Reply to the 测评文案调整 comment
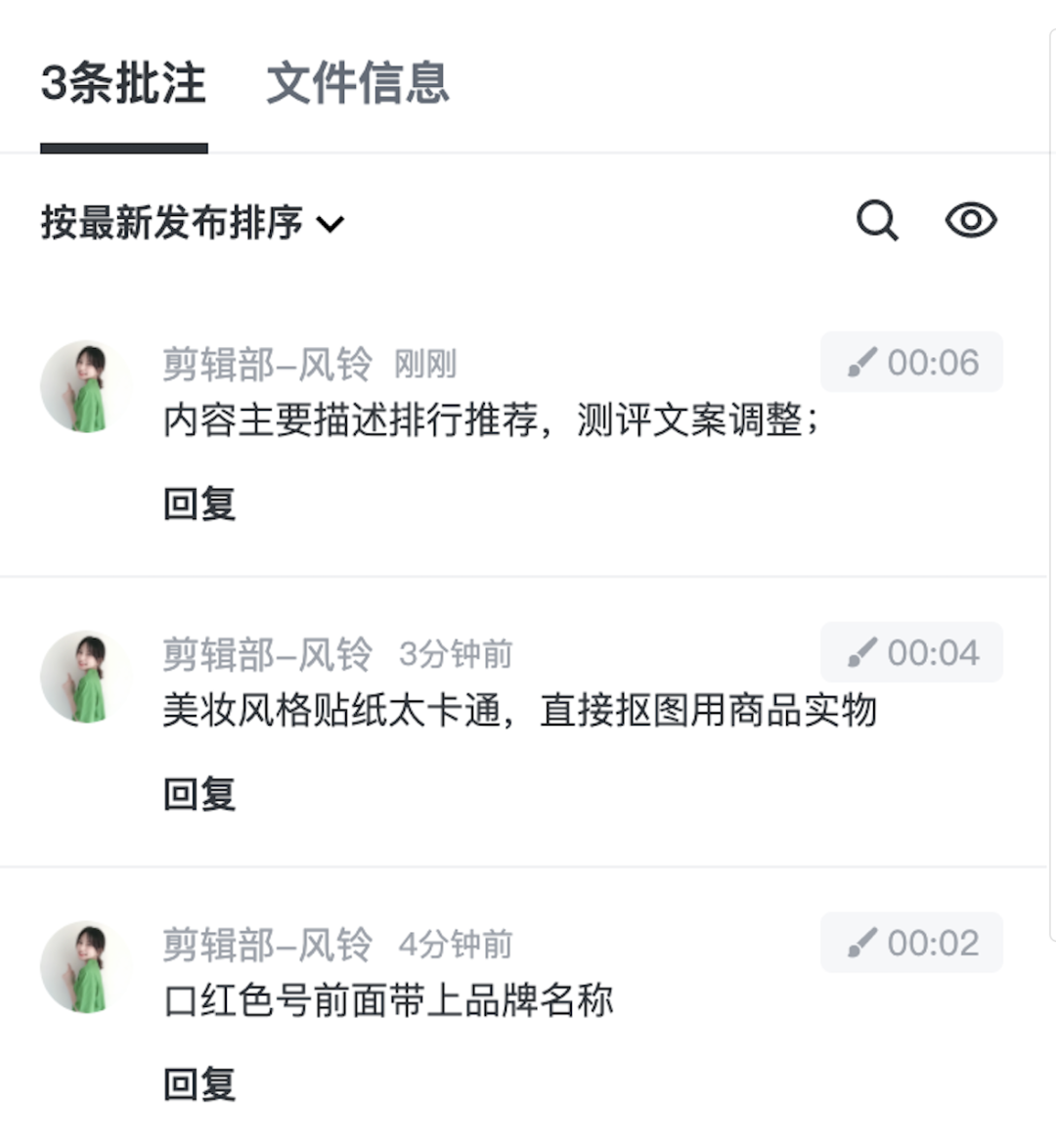Screen dimensions: 1056x1148 [199, 504]
